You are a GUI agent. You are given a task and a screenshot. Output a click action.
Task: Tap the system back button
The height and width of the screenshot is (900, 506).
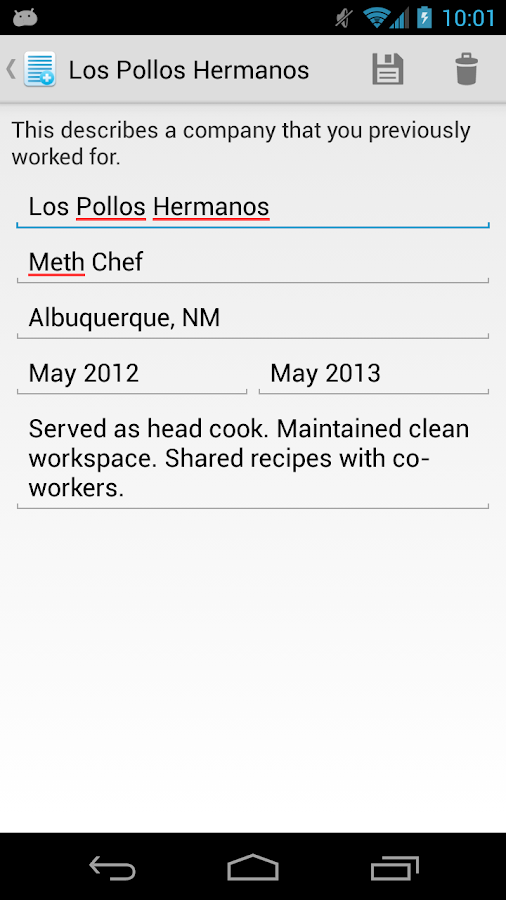coord(112,867)
